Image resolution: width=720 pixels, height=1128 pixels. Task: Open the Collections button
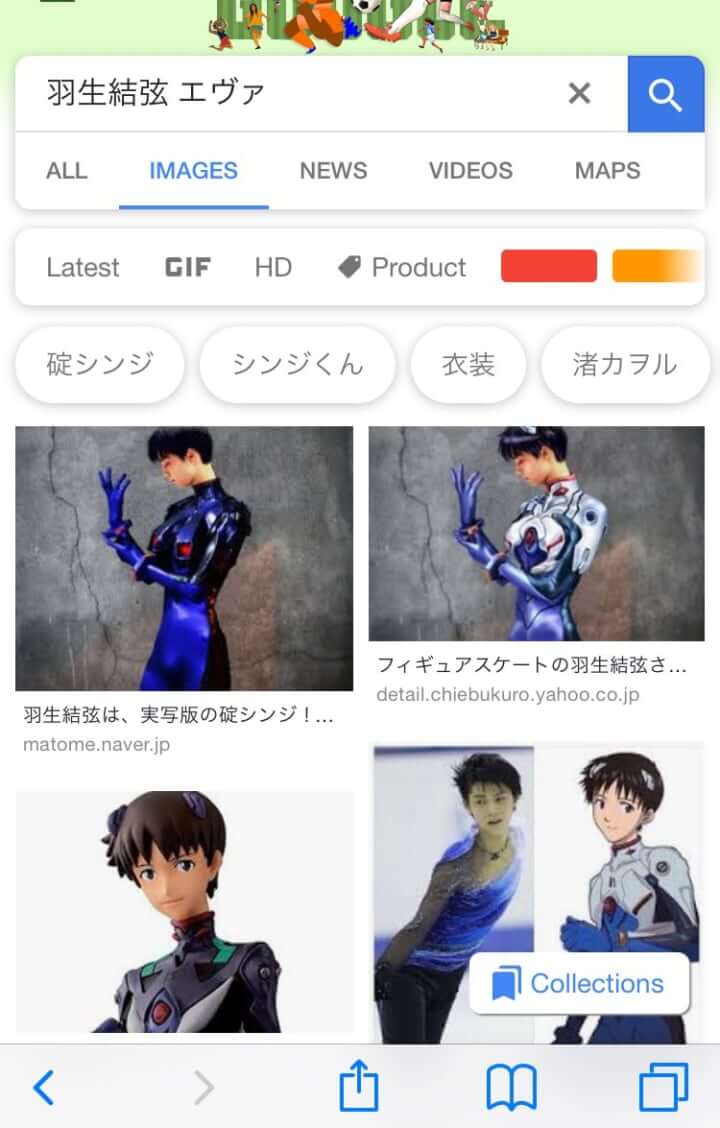pos(579,983)
